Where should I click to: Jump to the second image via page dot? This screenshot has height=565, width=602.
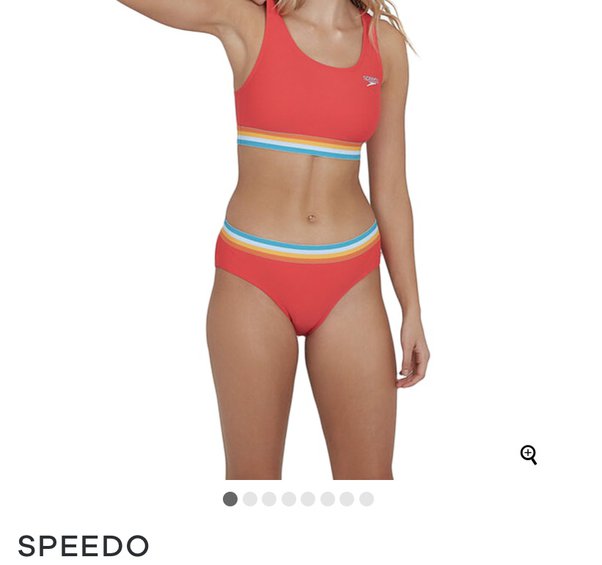click(x=250, y=499)
